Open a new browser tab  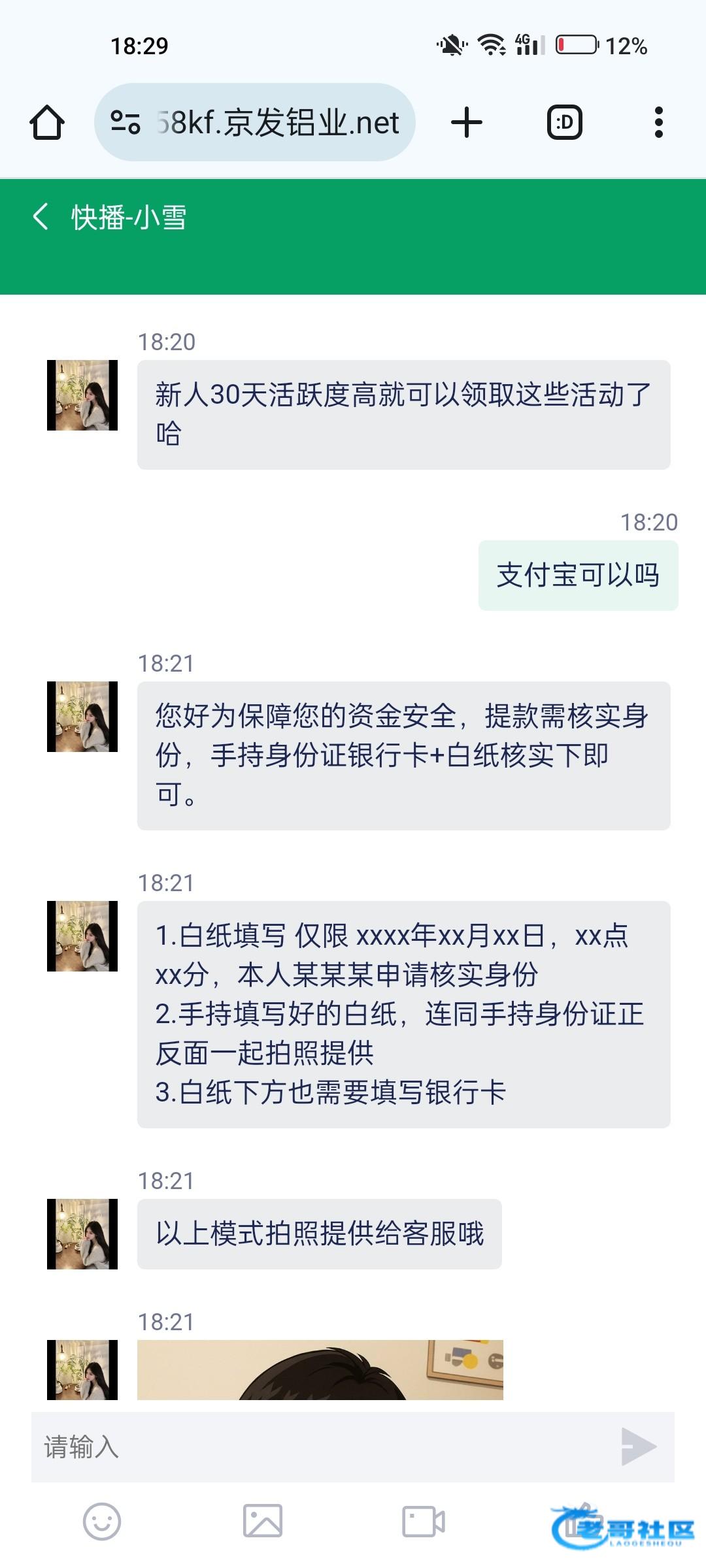click(467, 122)
